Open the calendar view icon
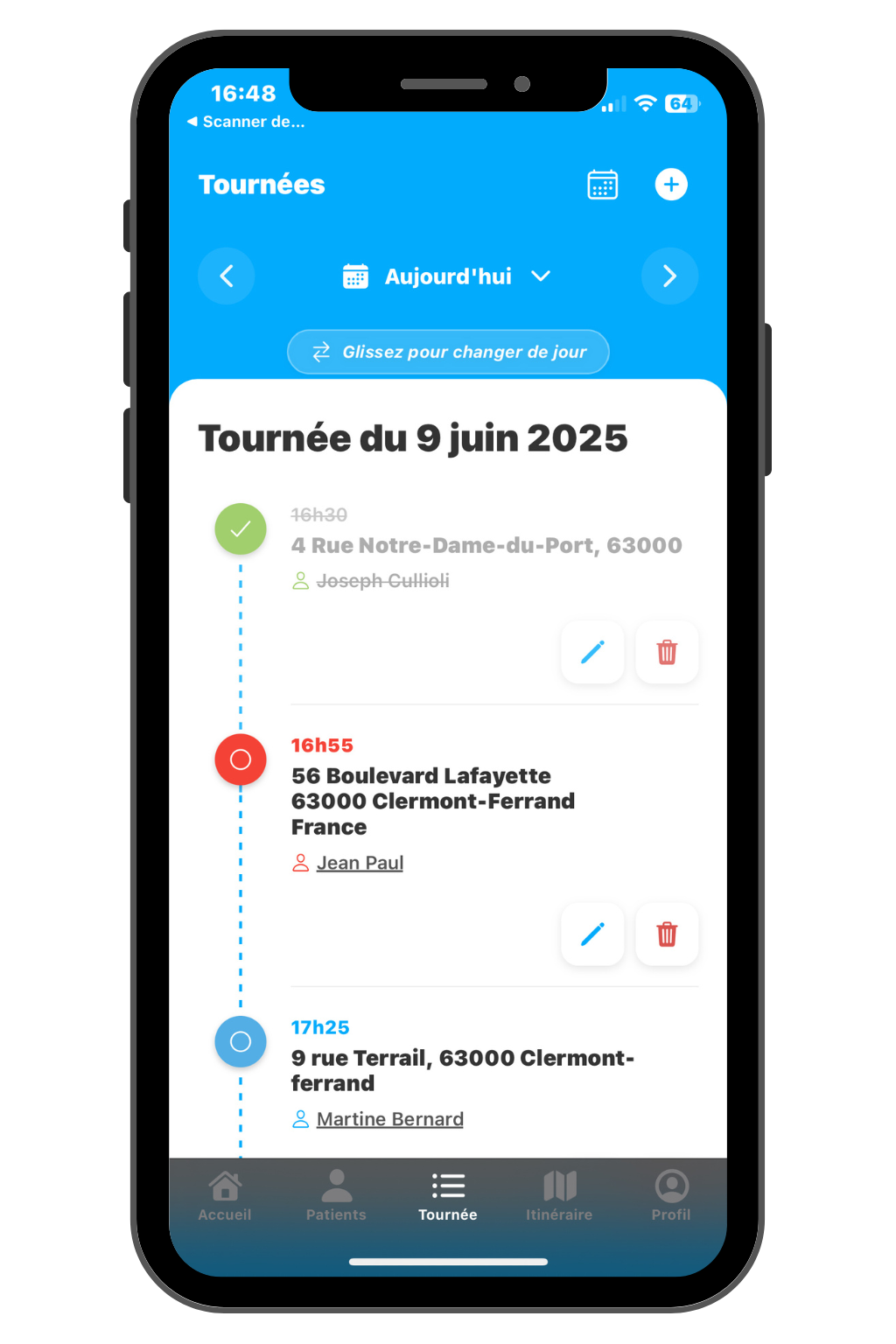This screenshot has width=896, height=1344. coord(603,185)
